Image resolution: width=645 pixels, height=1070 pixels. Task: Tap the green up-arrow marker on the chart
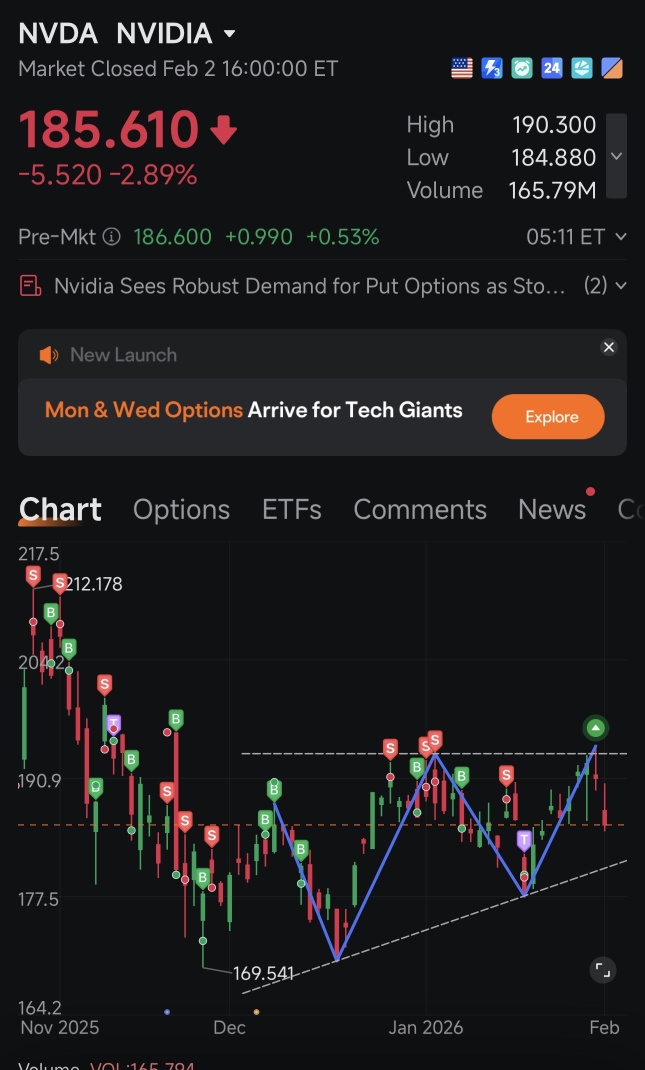pos(596,728)
